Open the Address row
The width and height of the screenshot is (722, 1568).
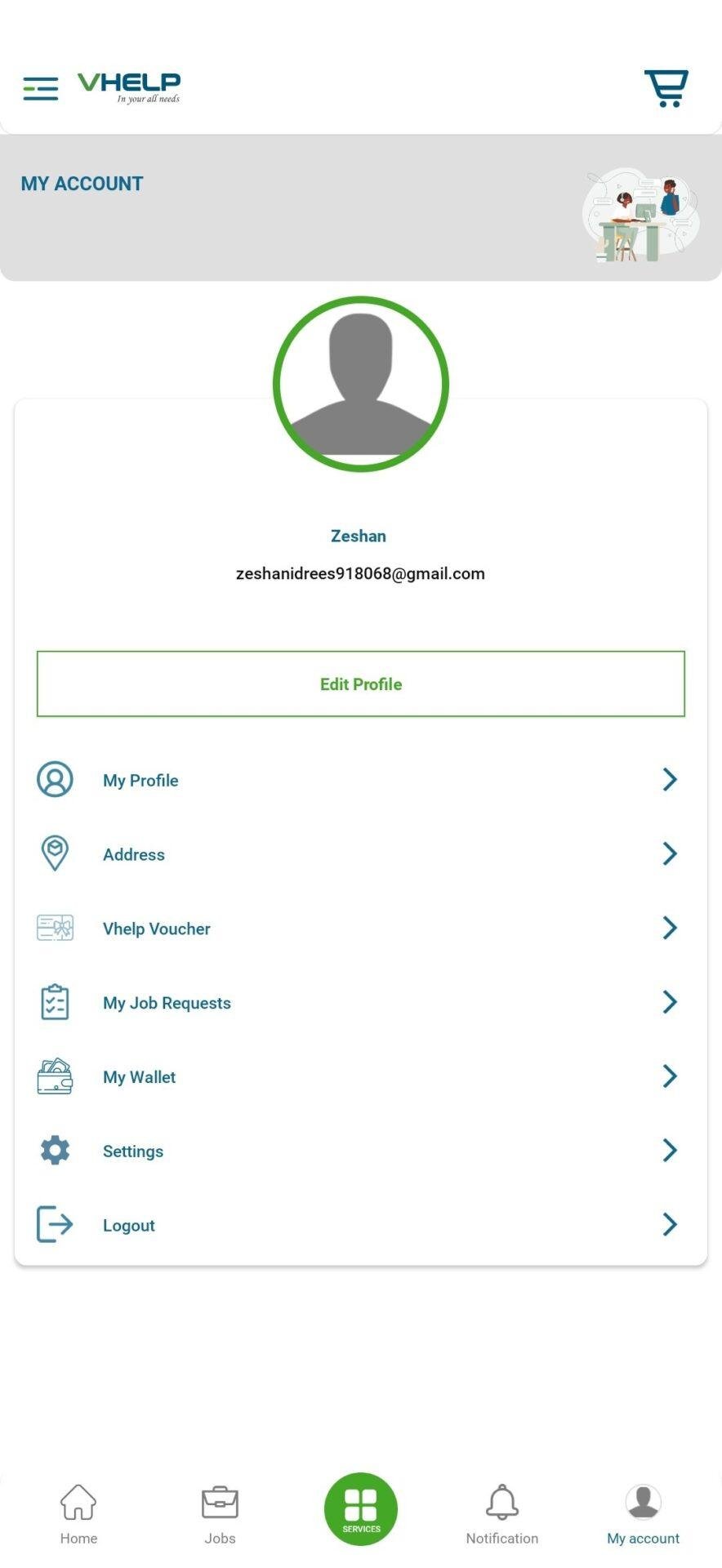(360, 854)
